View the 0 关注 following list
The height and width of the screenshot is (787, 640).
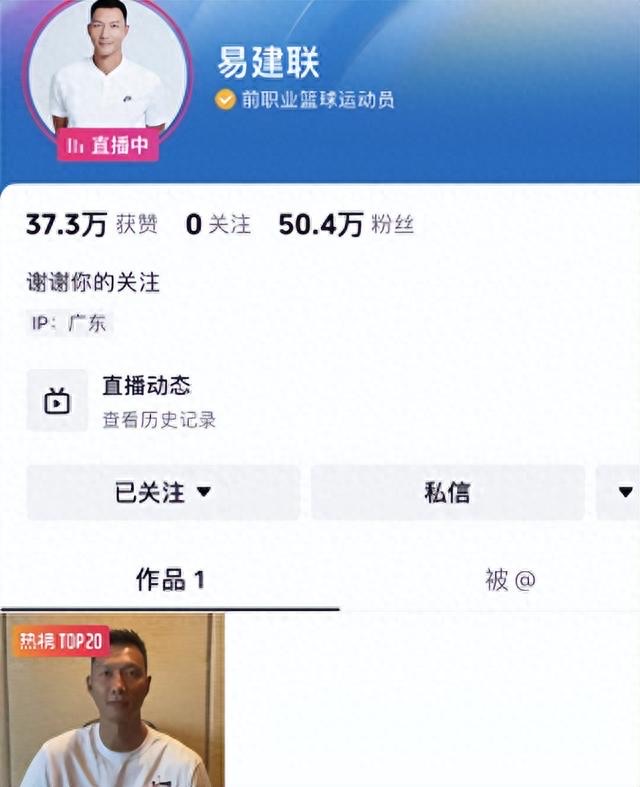pos(218,225)
